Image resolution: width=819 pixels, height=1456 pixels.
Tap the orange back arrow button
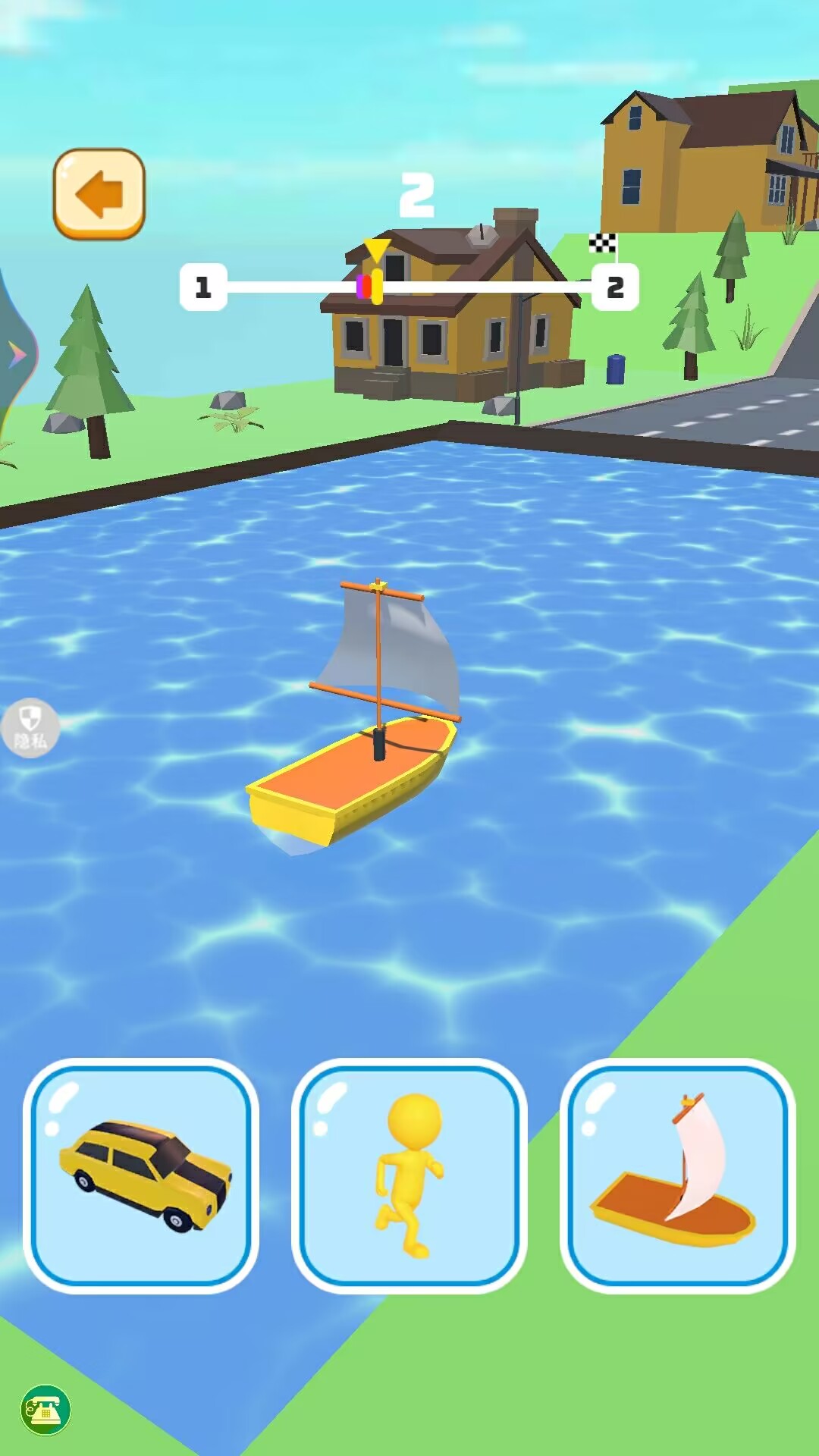(x=99, y=194)
